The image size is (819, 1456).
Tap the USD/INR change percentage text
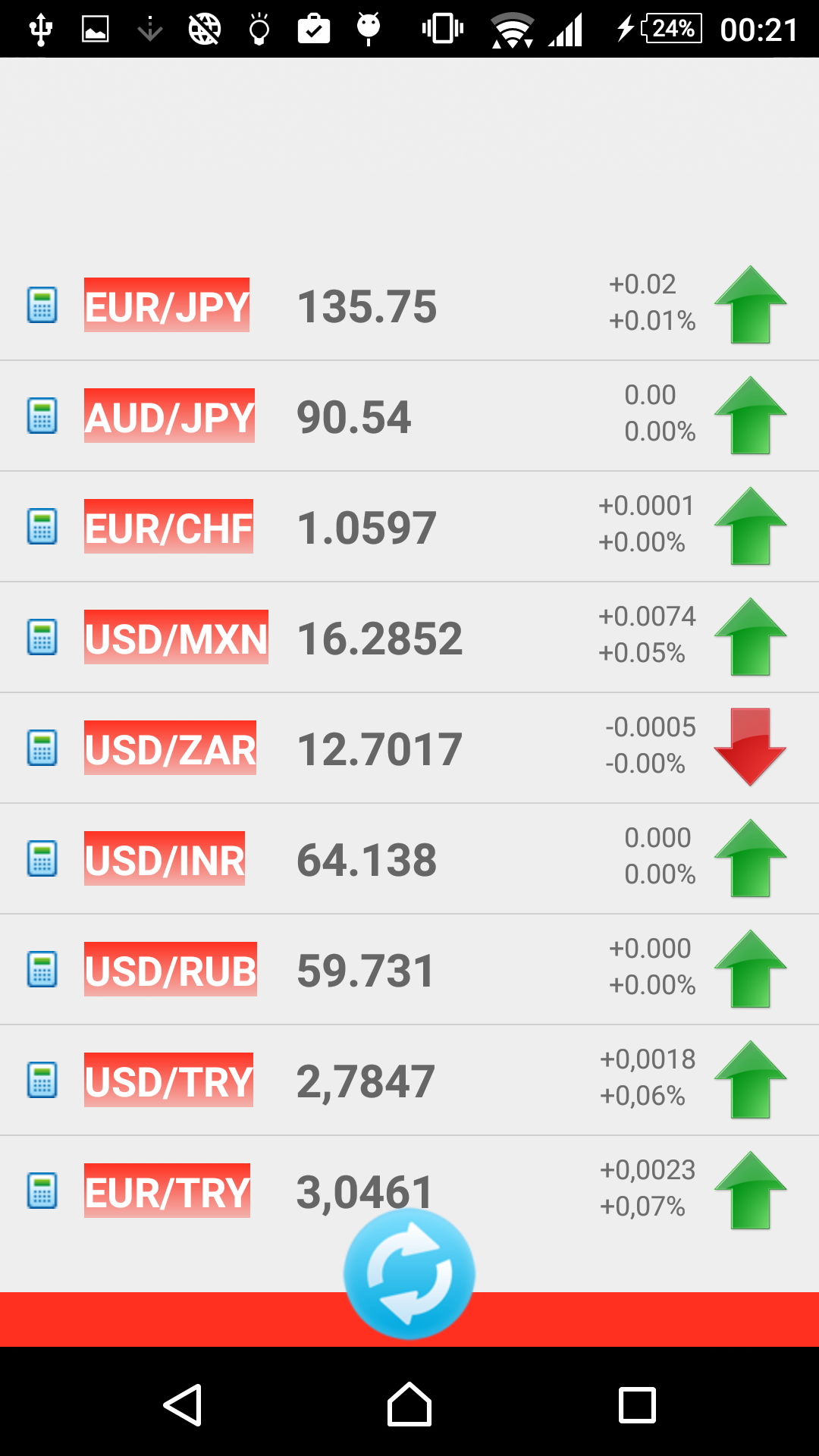point(658,876)
